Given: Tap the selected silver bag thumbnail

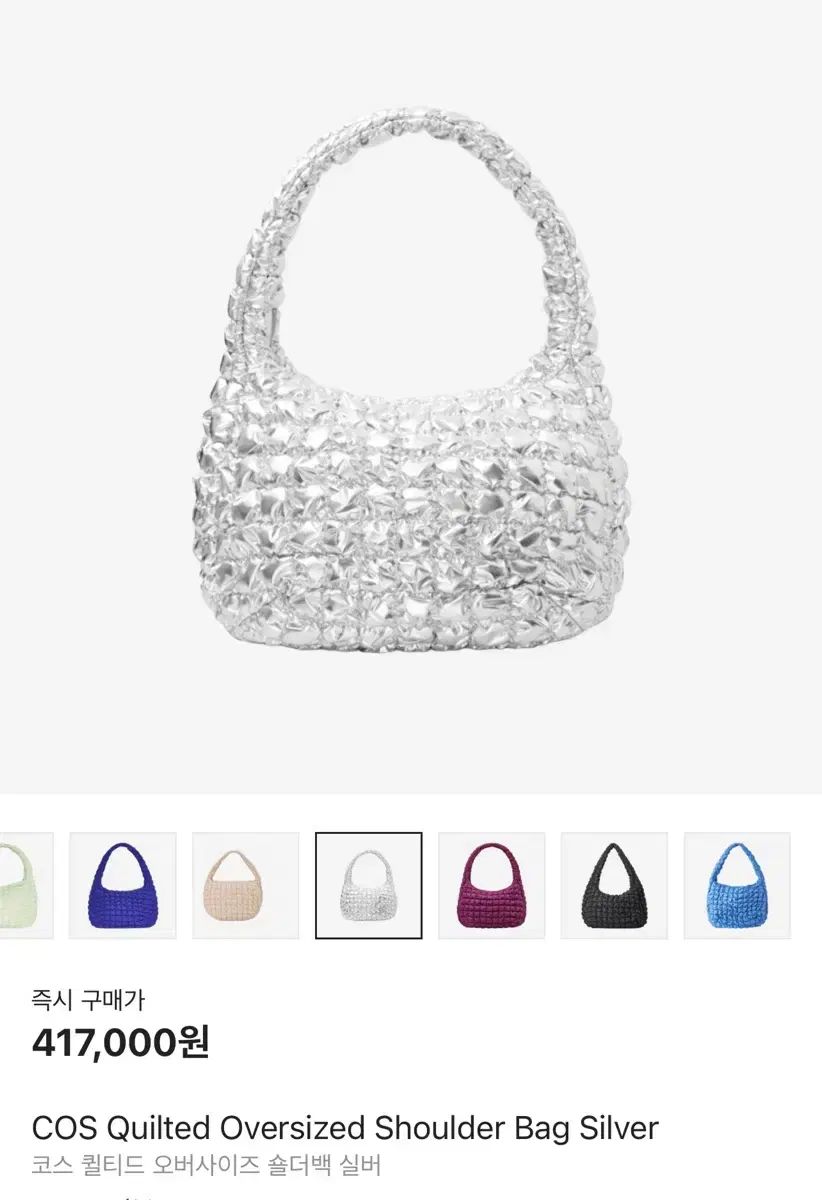Looking at the screenshot, I should coord(369,885).
